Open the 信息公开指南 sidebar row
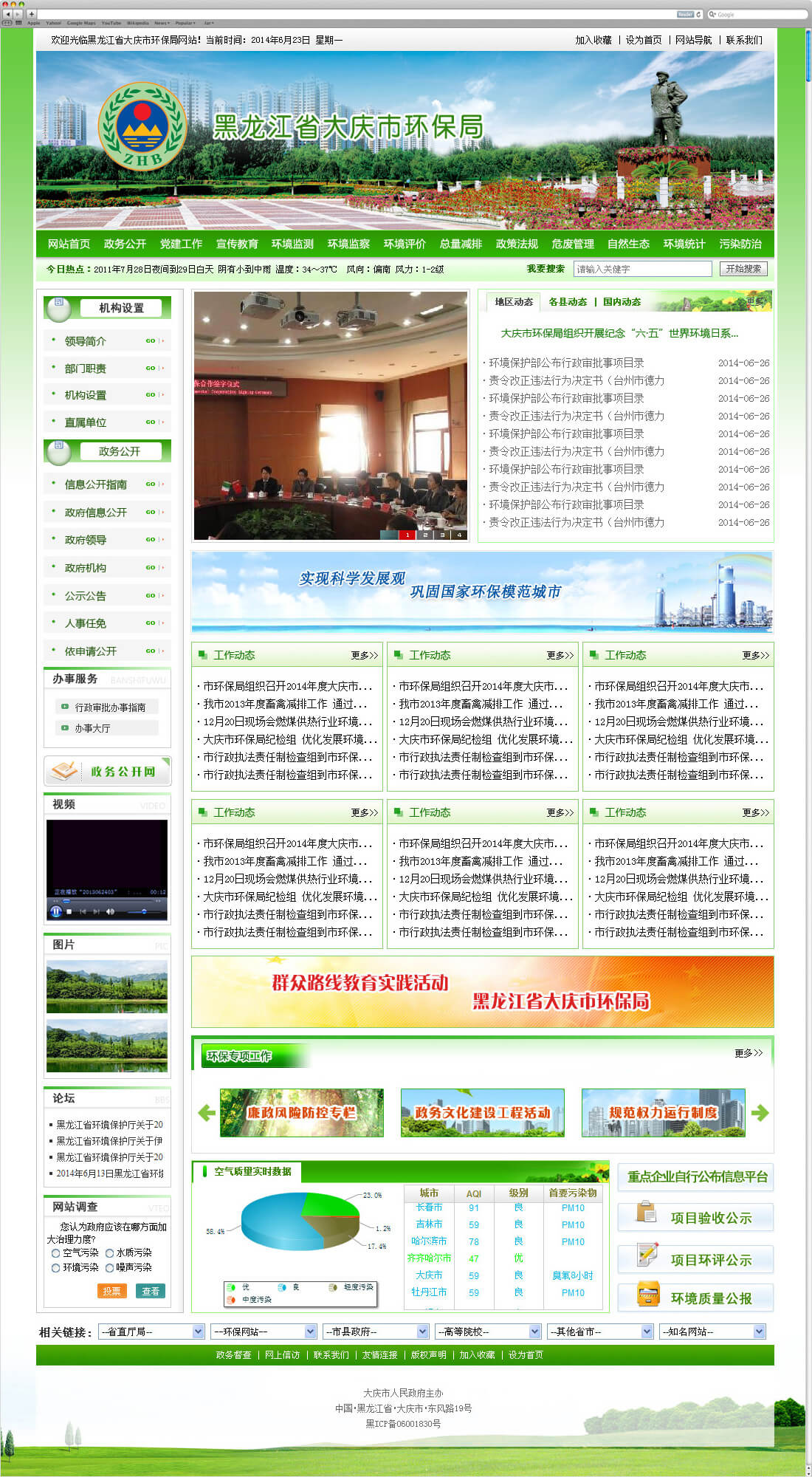Viewport: 812px width, 1477px height. tap(96, 484)
